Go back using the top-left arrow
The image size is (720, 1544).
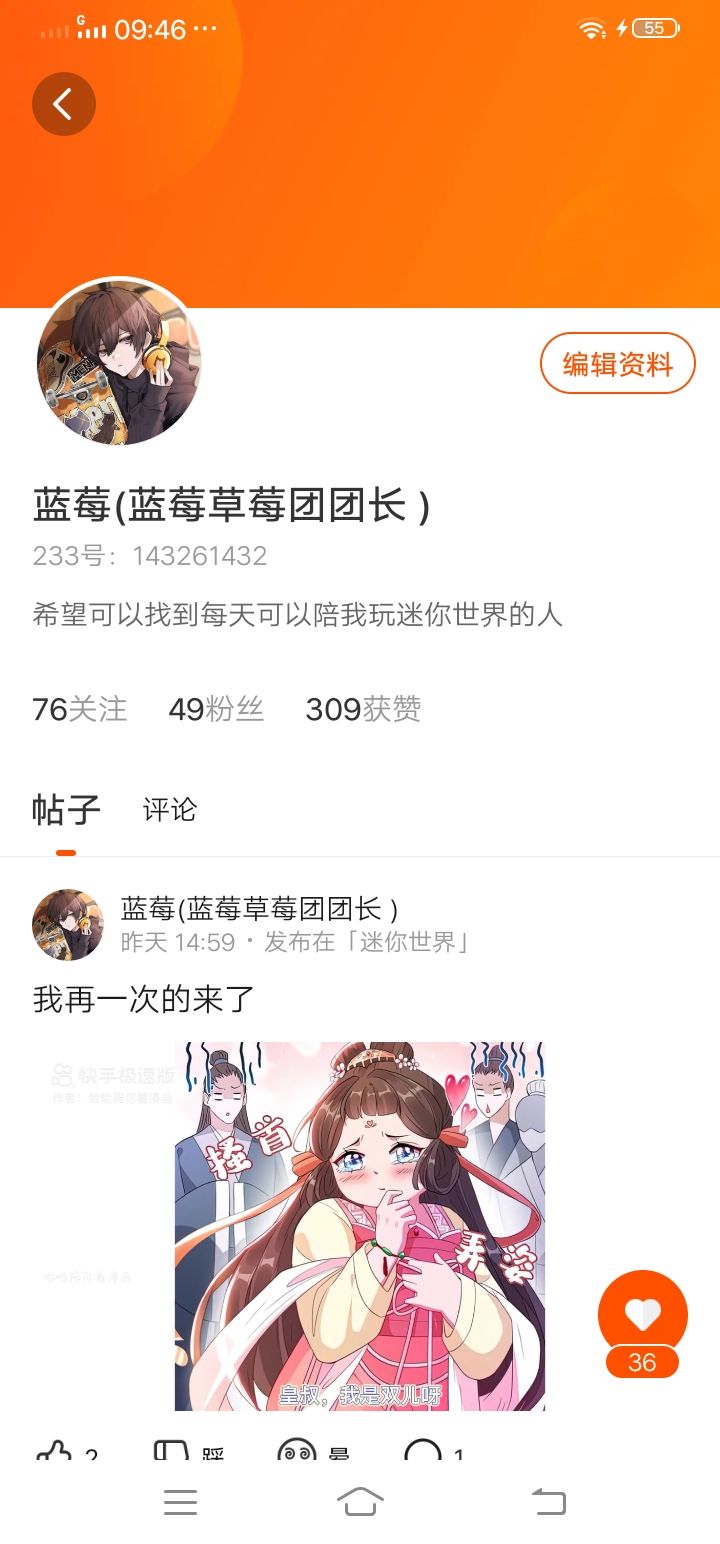click(63, 103)
